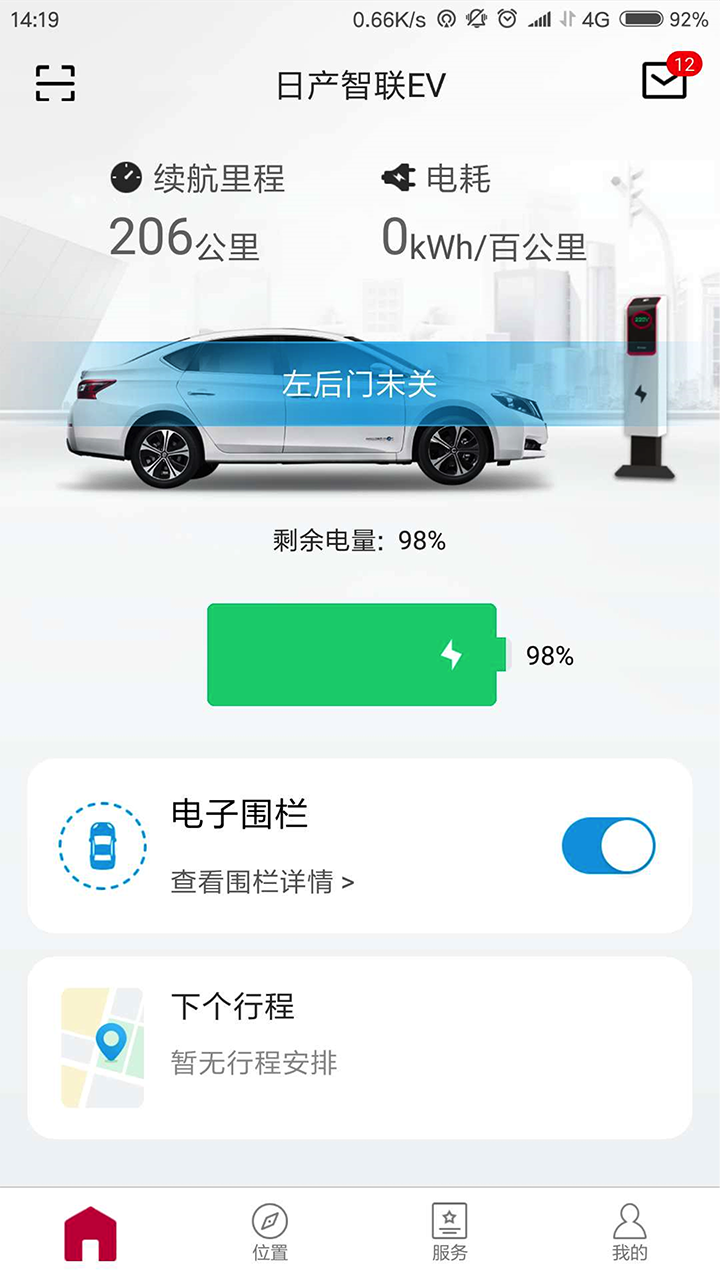Screen dimensions: 720x1280
Task: Switch to the 我的 tab
Action: pos(629,1230)
